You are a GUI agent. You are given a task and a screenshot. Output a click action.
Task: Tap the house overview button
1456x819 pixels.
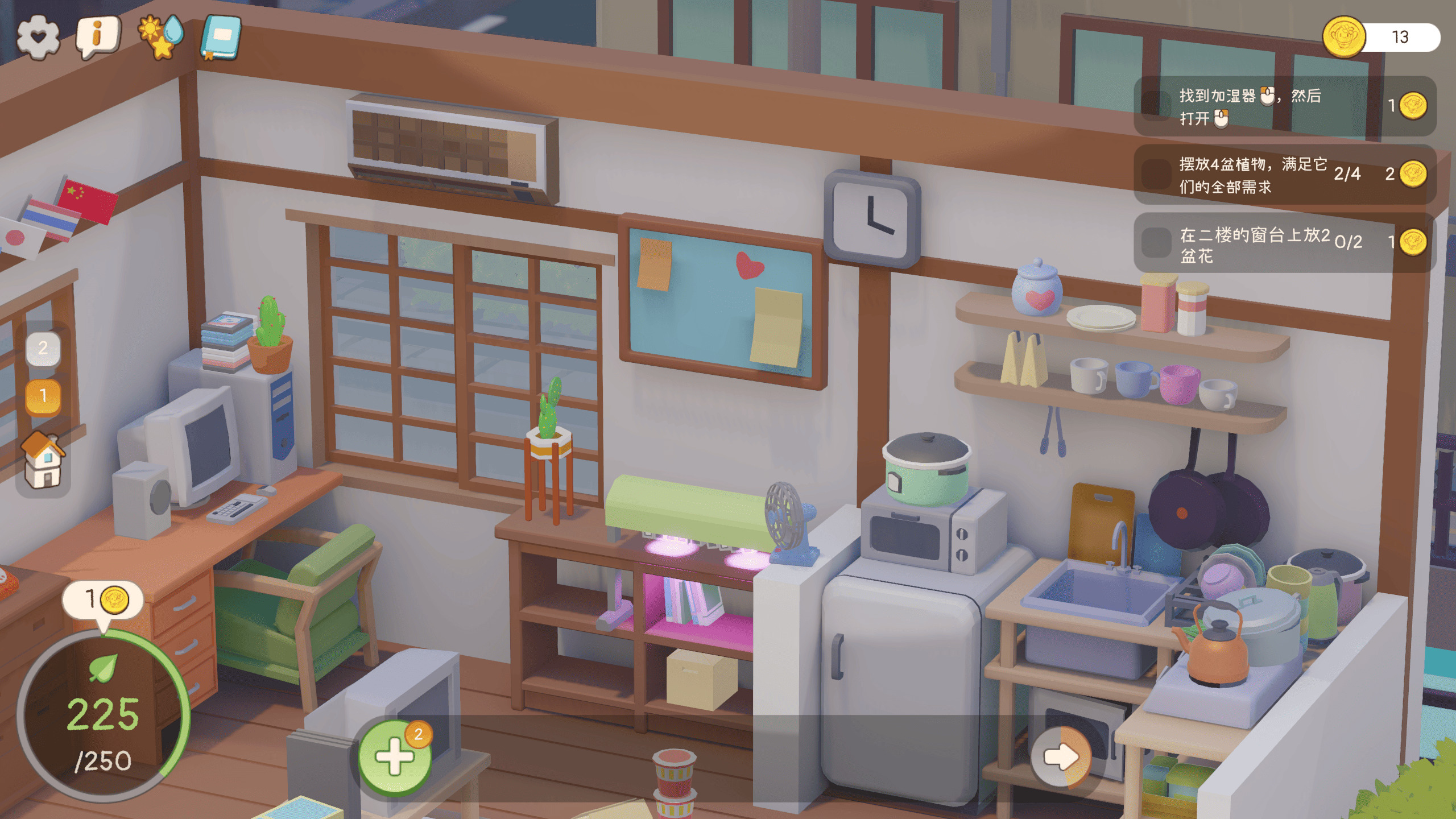coord(43,461)
